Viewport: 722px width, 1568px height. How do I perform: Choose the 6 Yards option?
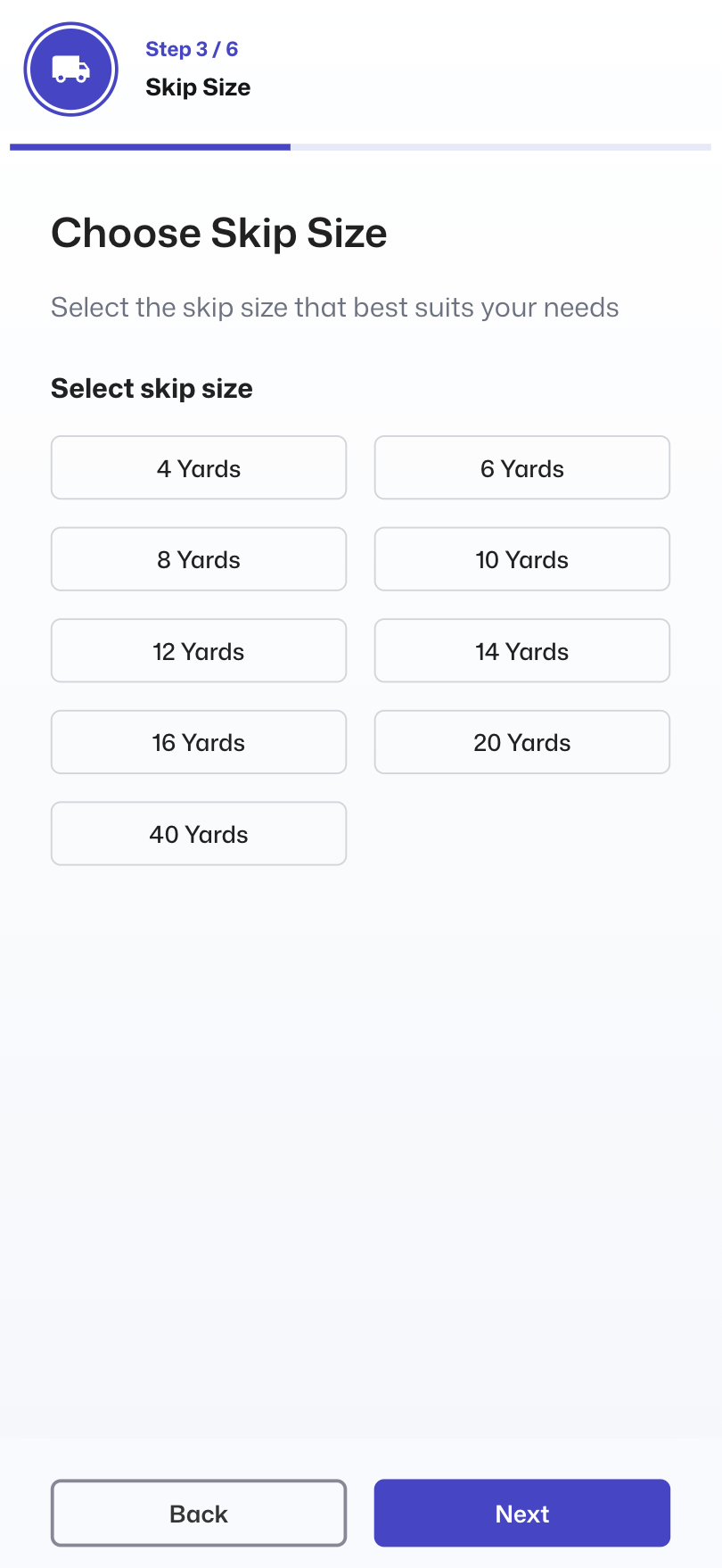[521, 468]
